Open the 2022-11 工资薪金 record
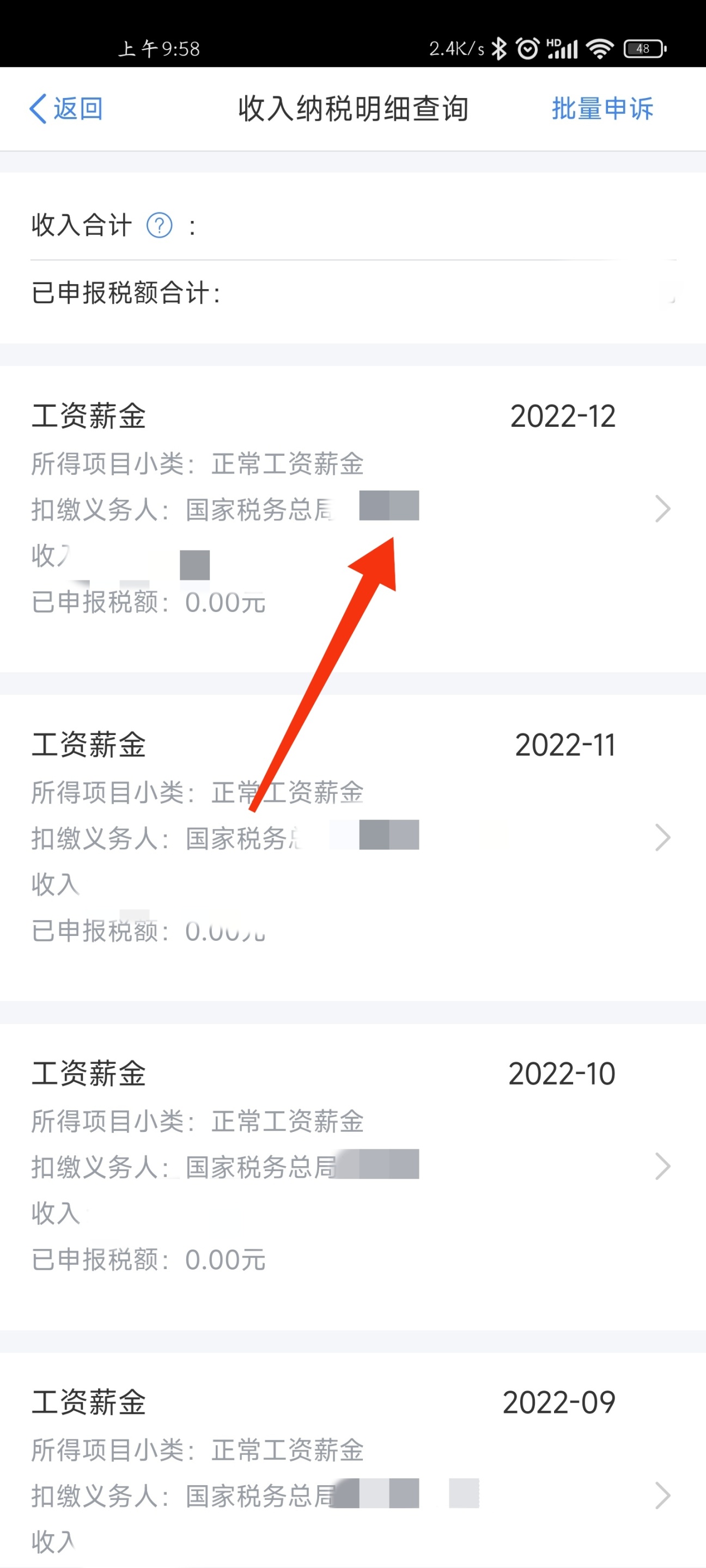 point(352,847)
